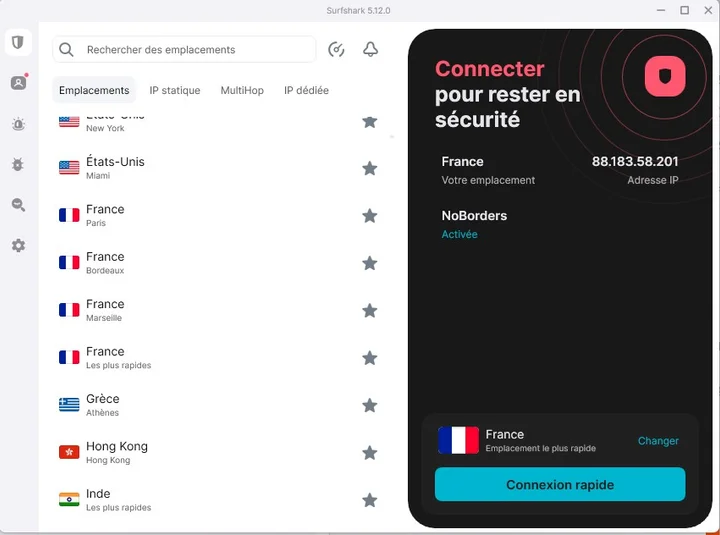Tap the Rechercher des emplacements search field
Screen dimensions: 720x535
click(x=184, y=50)
